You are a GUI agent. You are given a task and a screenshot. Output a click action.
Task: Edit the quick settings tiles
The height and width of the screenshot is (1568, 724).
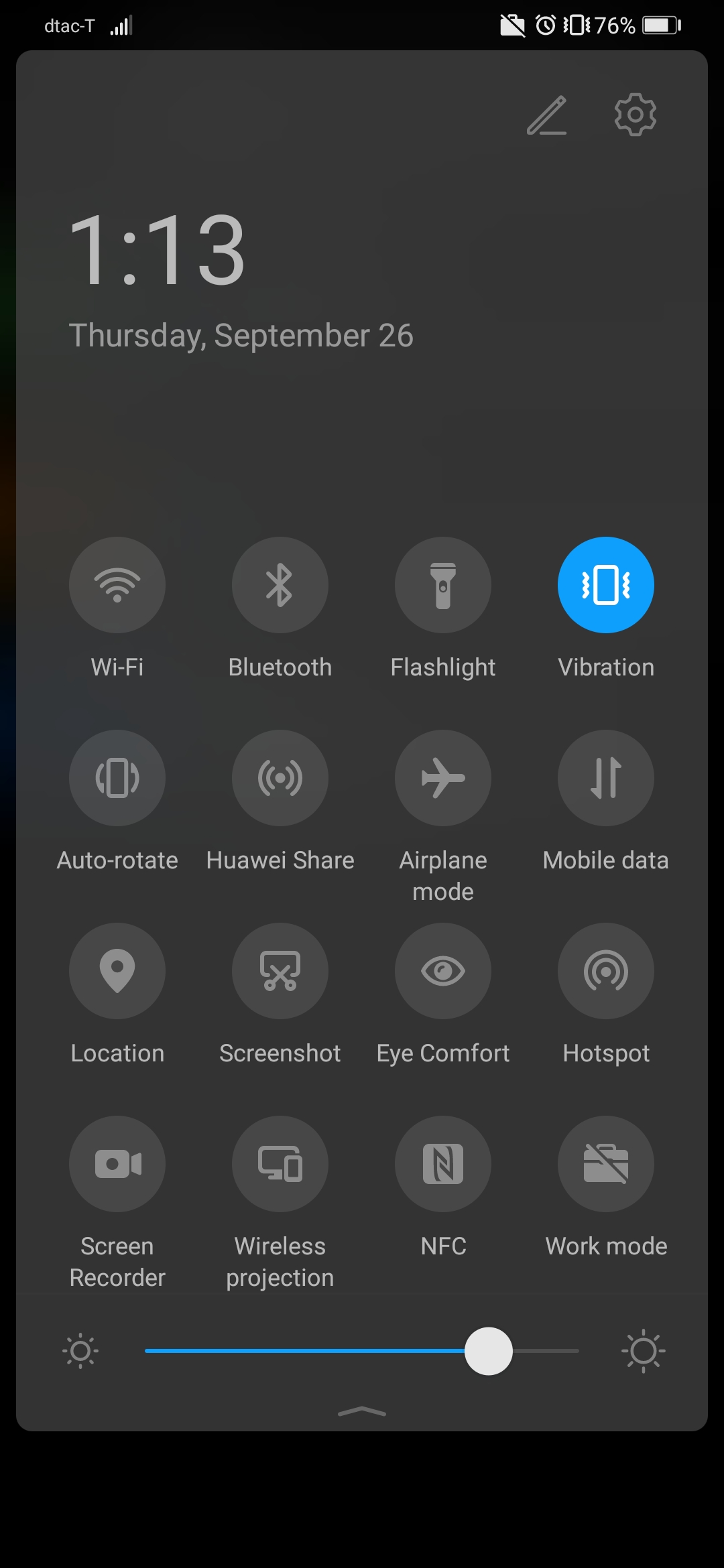pyautogui.click(x=546, y=115)
